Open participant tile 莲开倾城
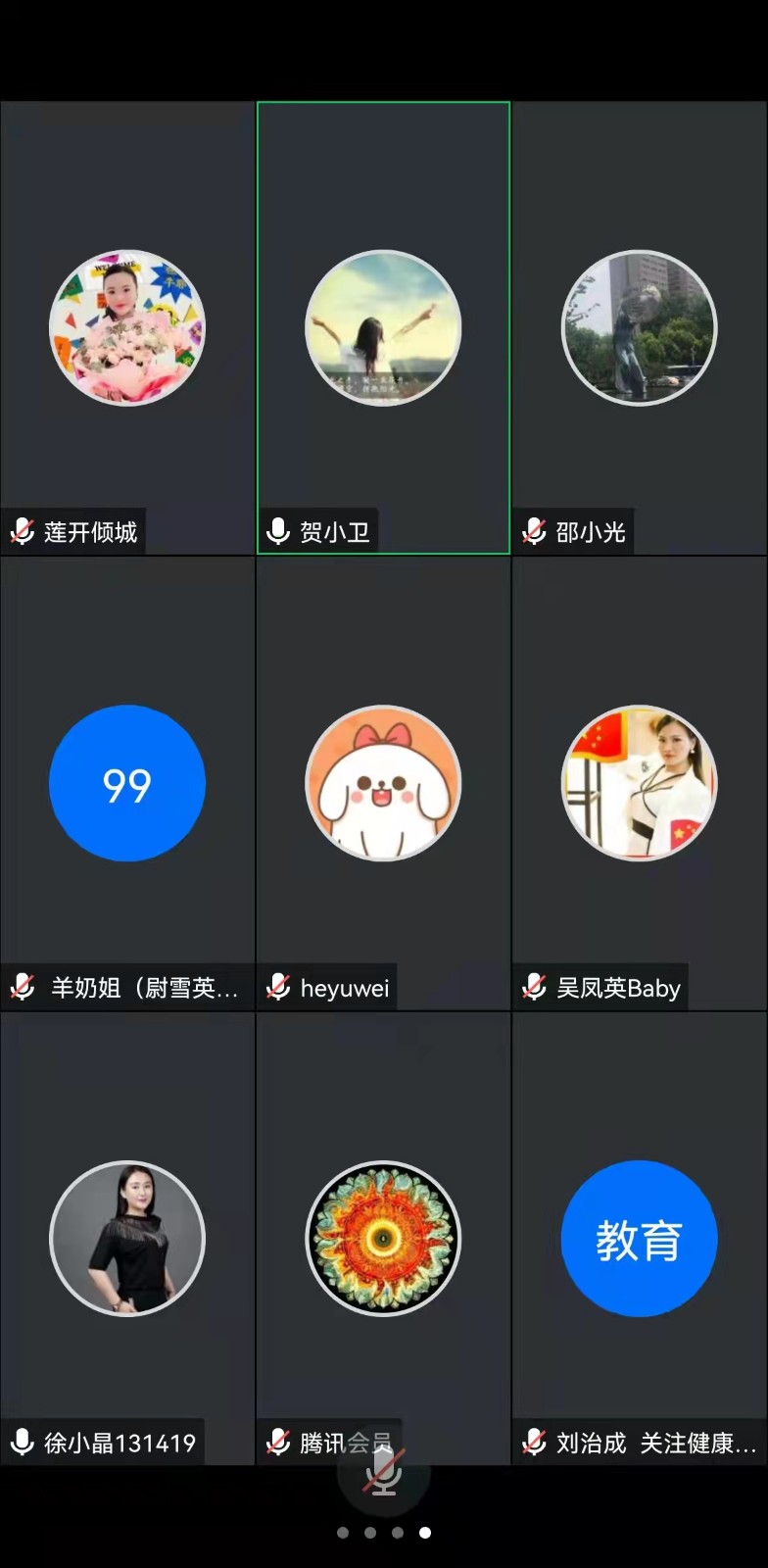This screenshot has height=1568, width=768. click(127, 328)
